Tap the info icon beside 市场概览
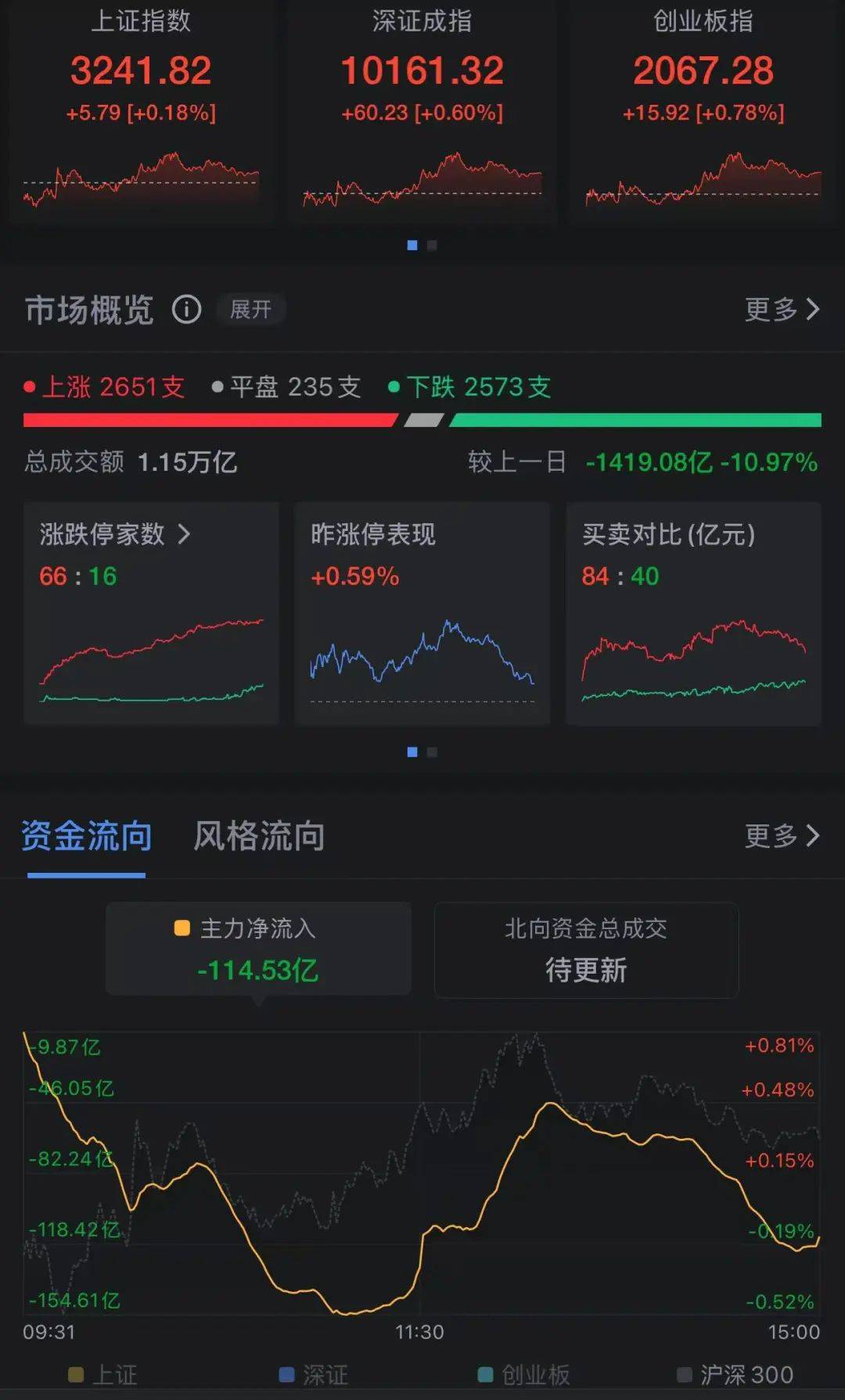This screenshot has height=1400, width=845. [186, 310]
